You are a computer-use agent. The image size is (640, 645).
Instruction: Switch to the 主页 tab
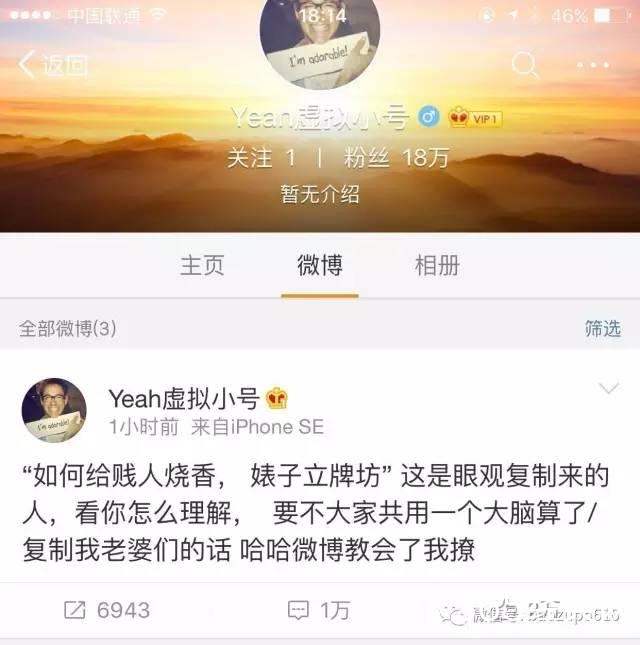click(202, 266)
